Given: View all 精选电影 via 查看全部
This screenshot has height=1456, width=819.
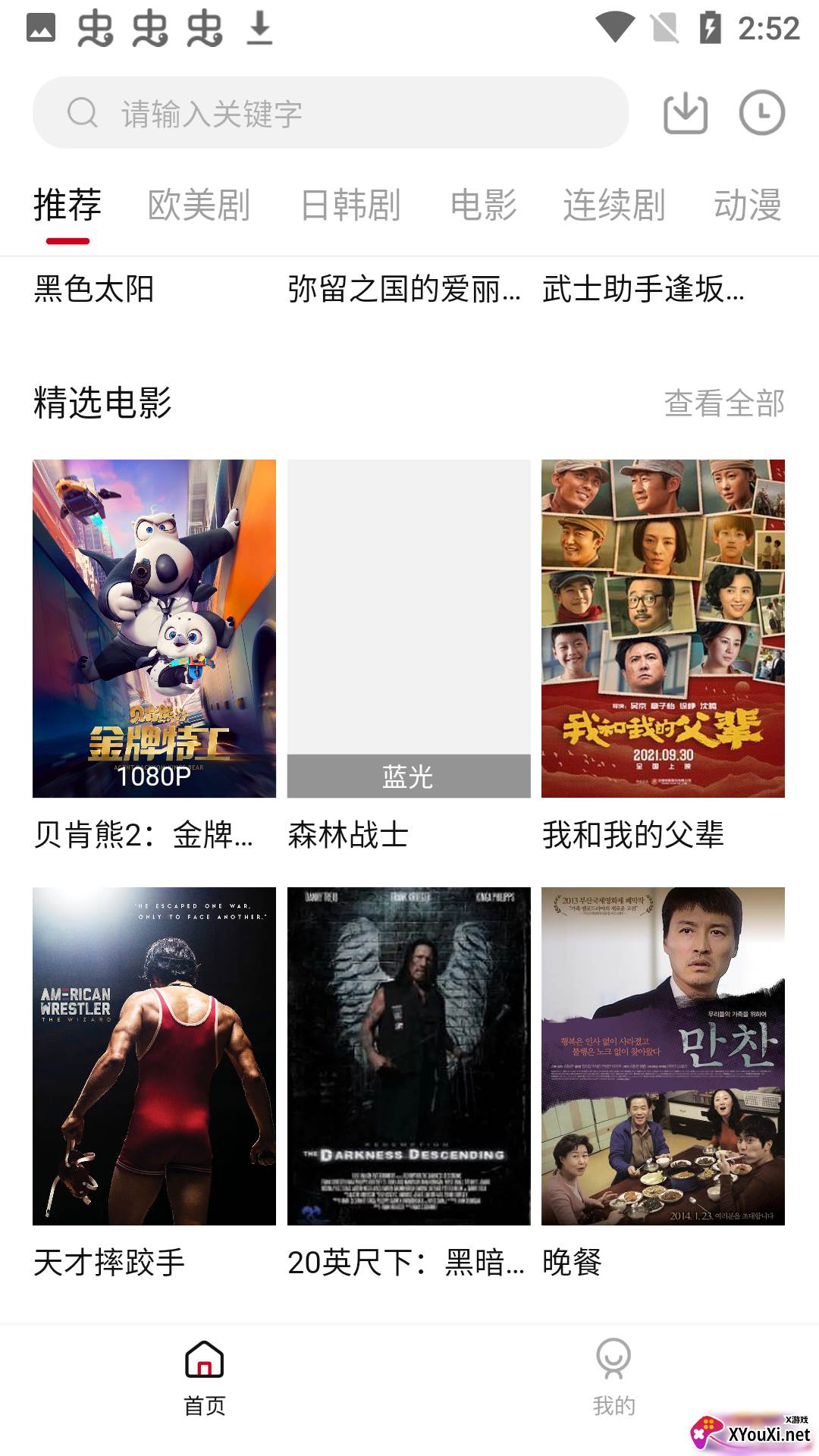Looking at the screenshot, I should [x=723, y=403].
